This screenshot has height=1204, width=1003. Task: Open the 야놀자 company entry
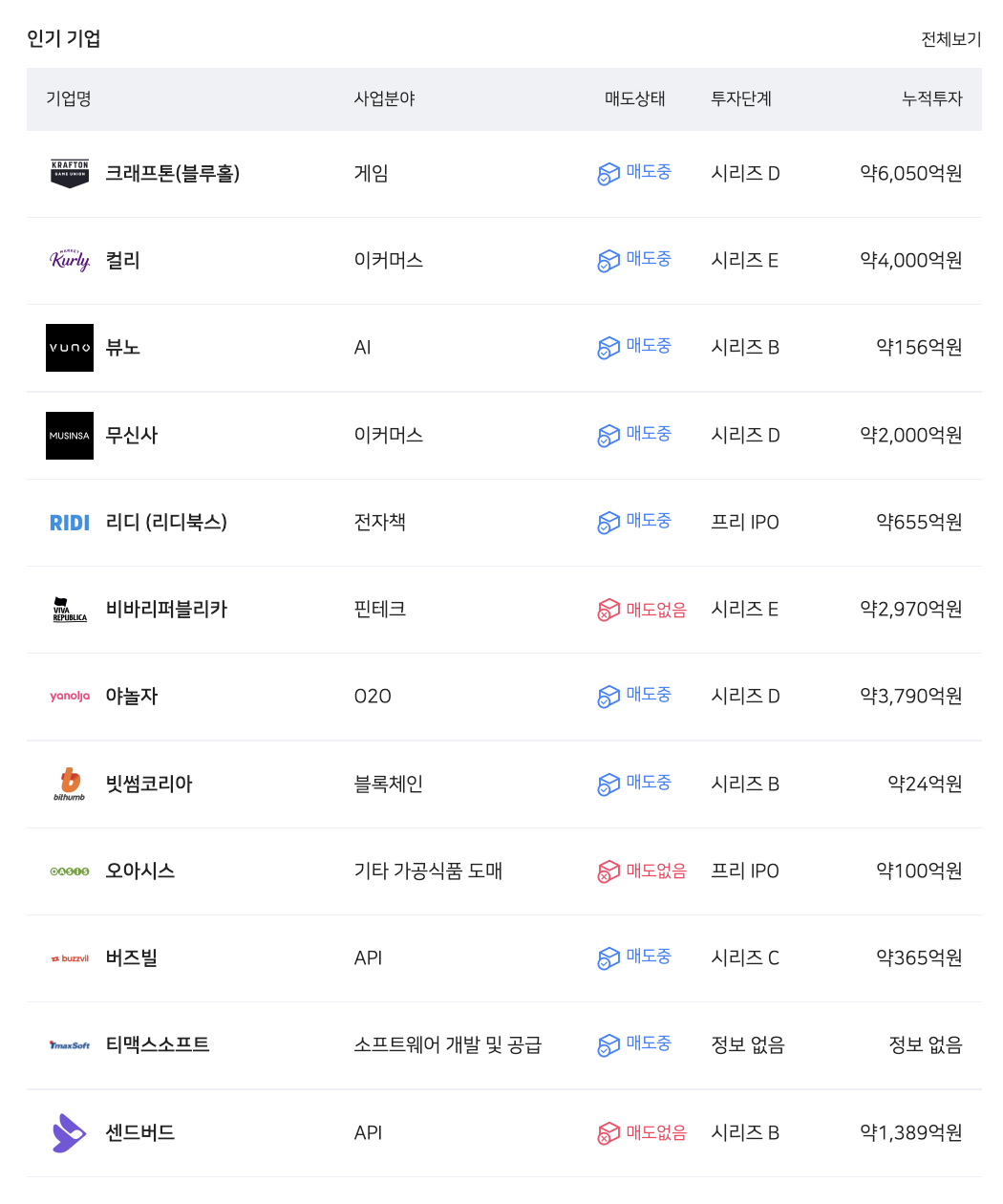[132, 697]
